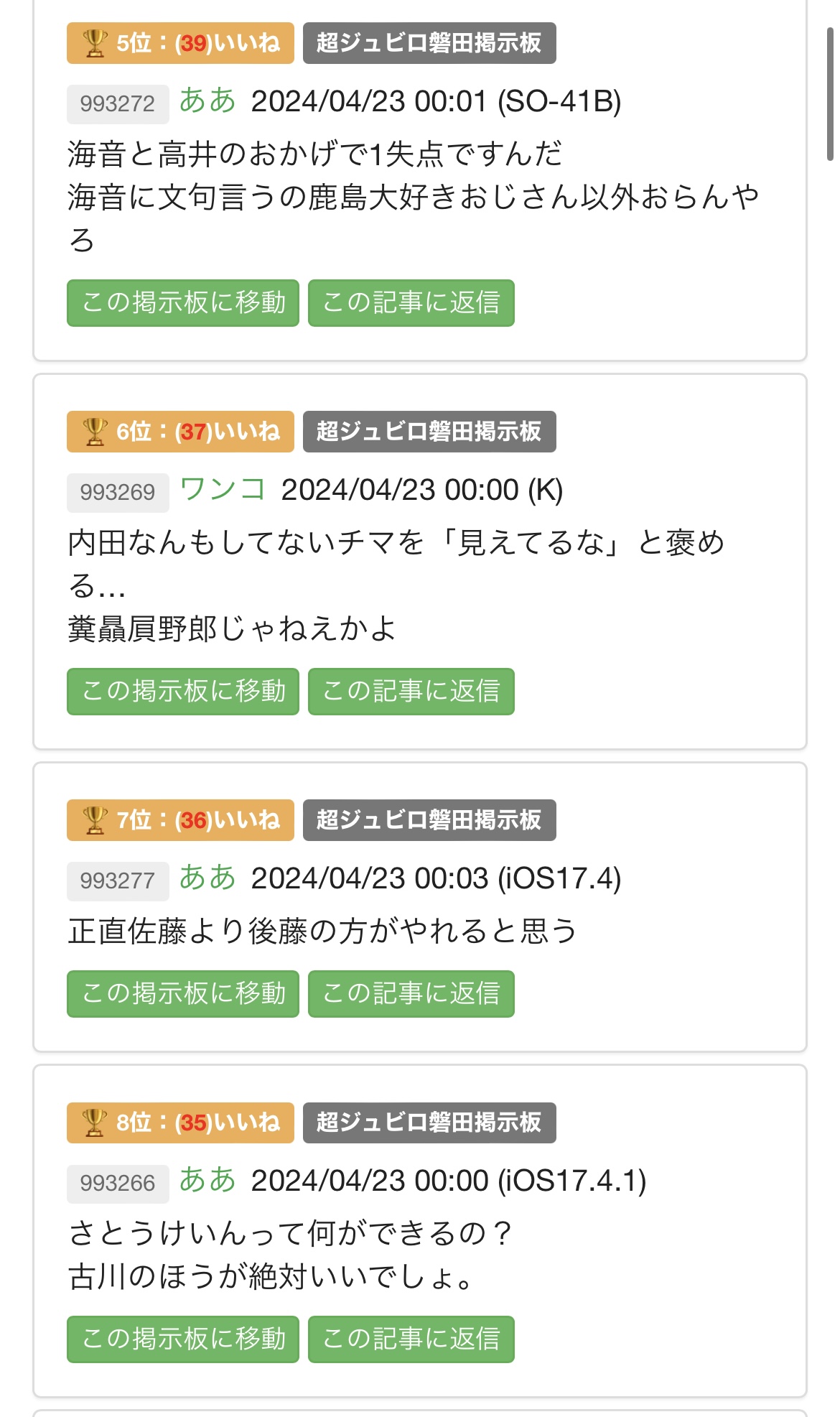Reply to post 993272 with この記事に返信
The width and height of the screenshot is (840, 1417).
tap(411, 303)
